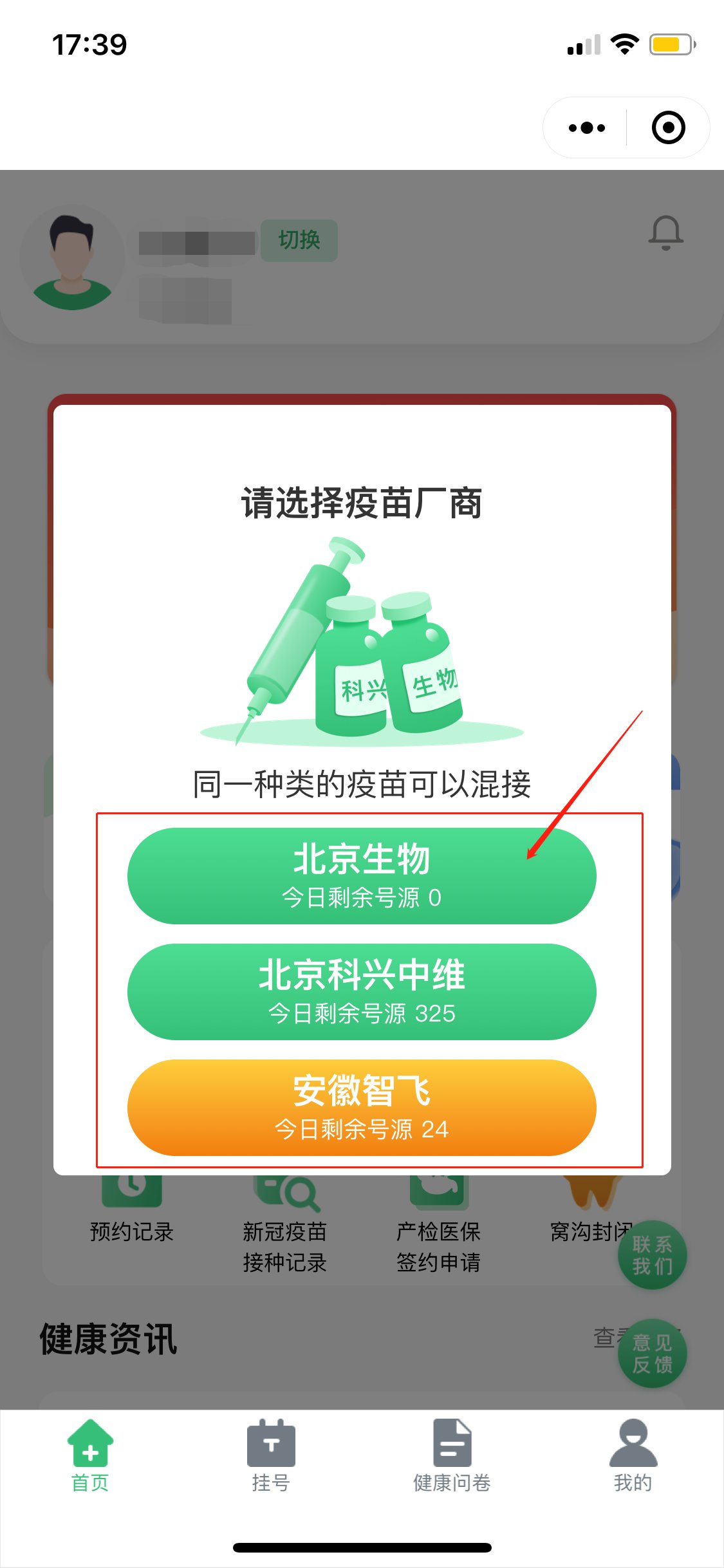Open the 联系我们 floating button
The image size is (724, 1568).
click(652, 1255)
